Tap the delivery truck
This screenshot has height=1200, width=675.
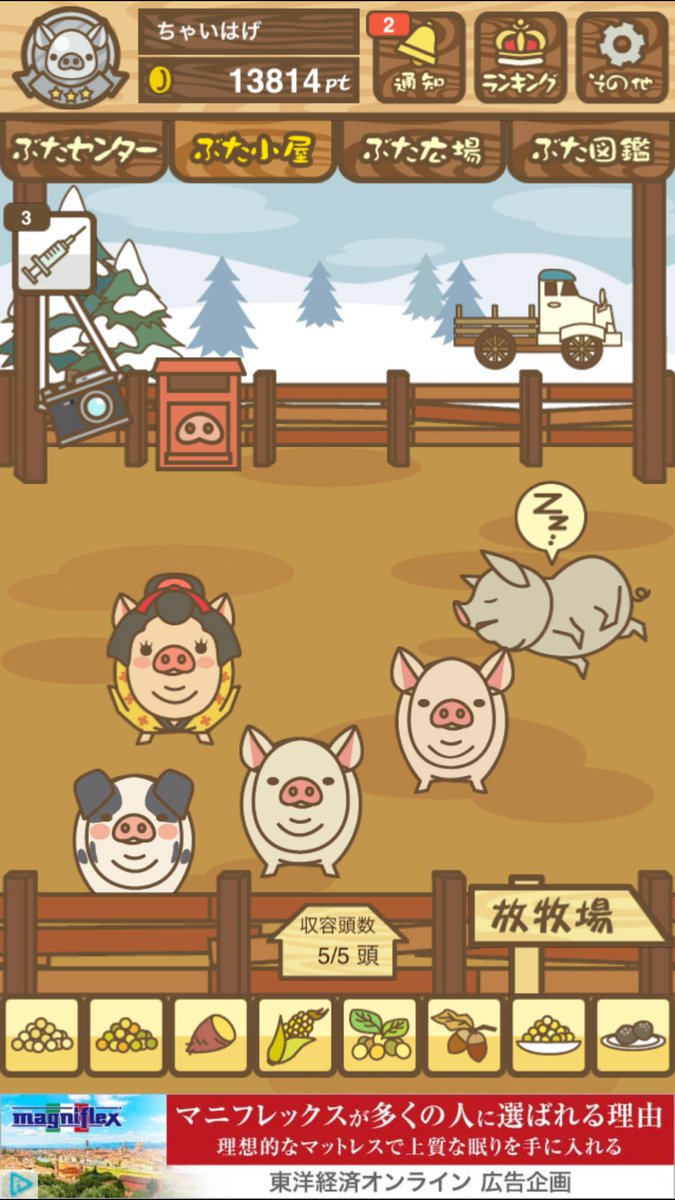535,320
